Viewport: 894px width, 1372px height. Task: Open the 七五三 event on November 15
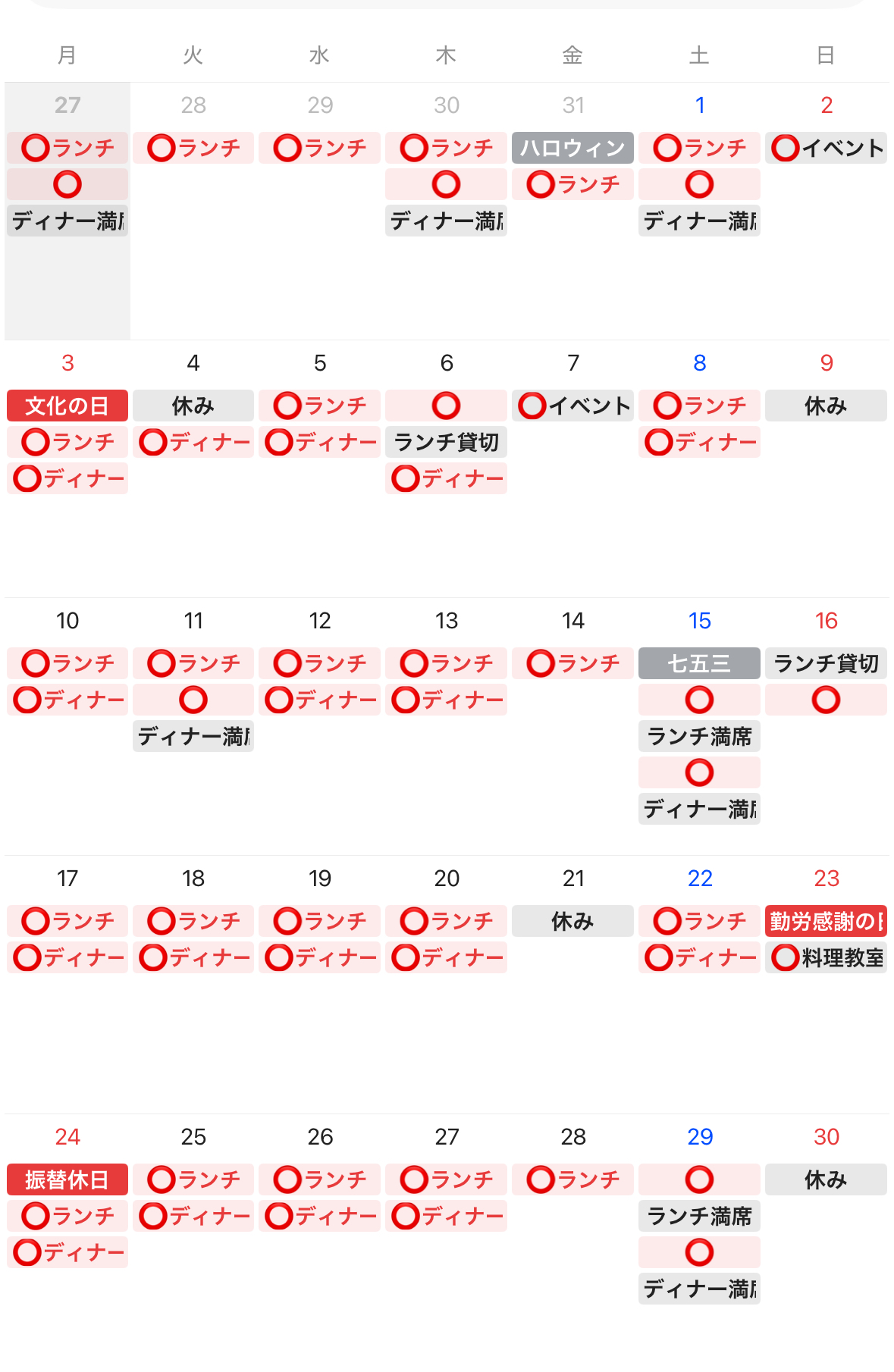click(x=699, y=663)
